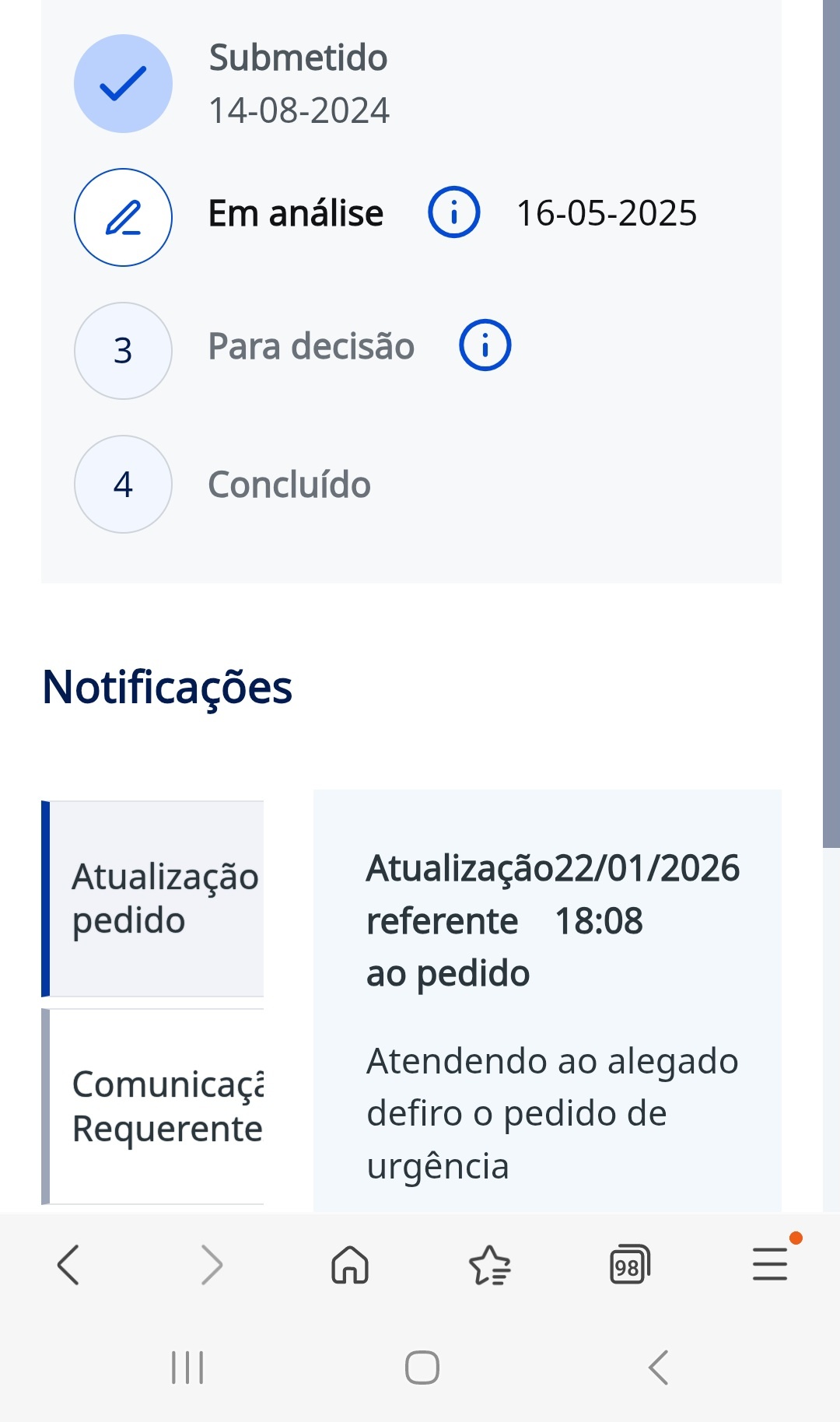The width and height of the screenshot is (840, 1422).
Task: Select the Atualização pedido notification tab
Action: pos(156,898)
